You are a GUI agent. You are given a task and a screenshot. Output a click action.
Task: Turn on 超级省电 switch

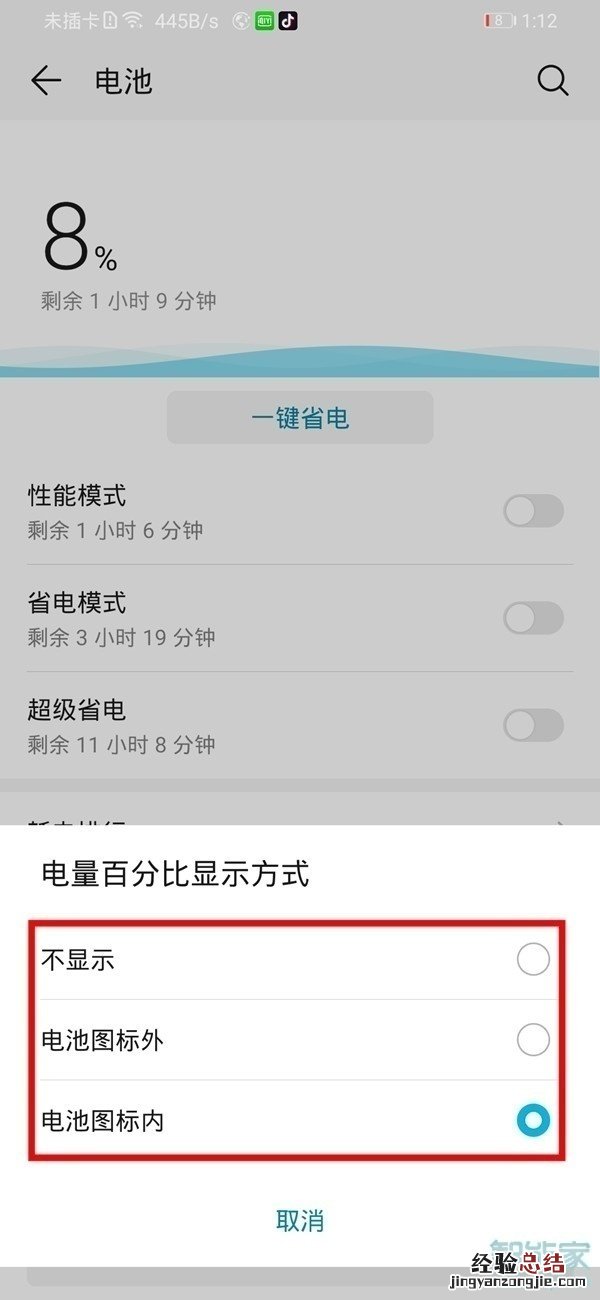tap(533, 726)
